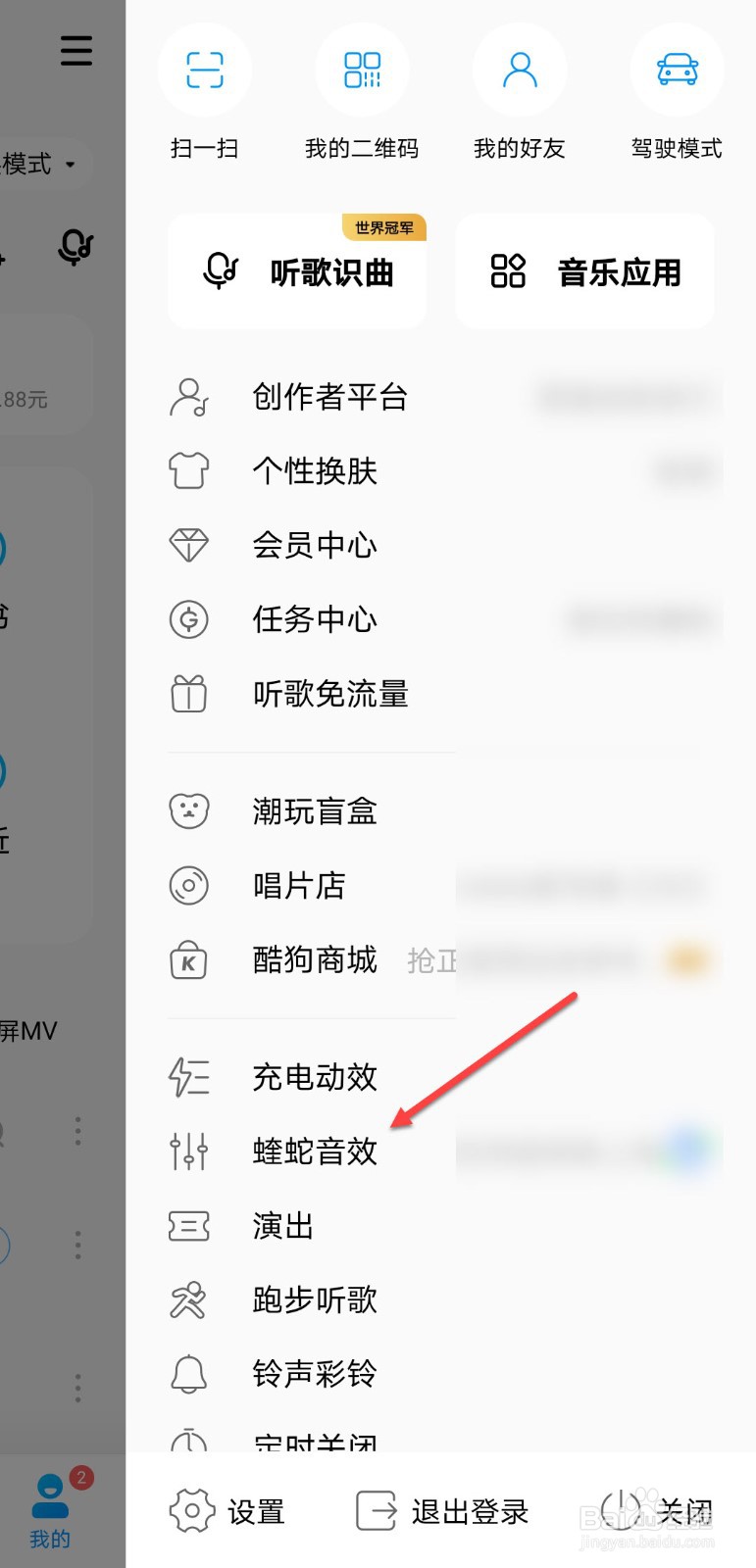
Task: Open 跑步听歌 running music mode
Action: coord(313,1300)
